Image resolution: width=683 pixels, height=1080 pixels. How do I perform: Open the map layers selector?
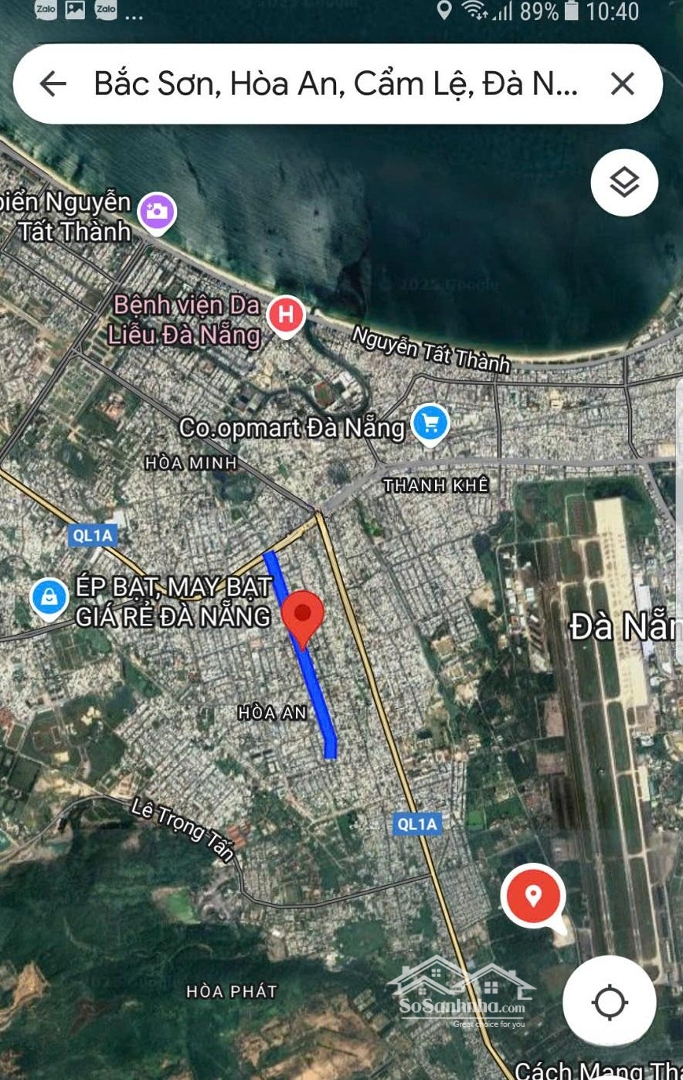pos(624,183)
